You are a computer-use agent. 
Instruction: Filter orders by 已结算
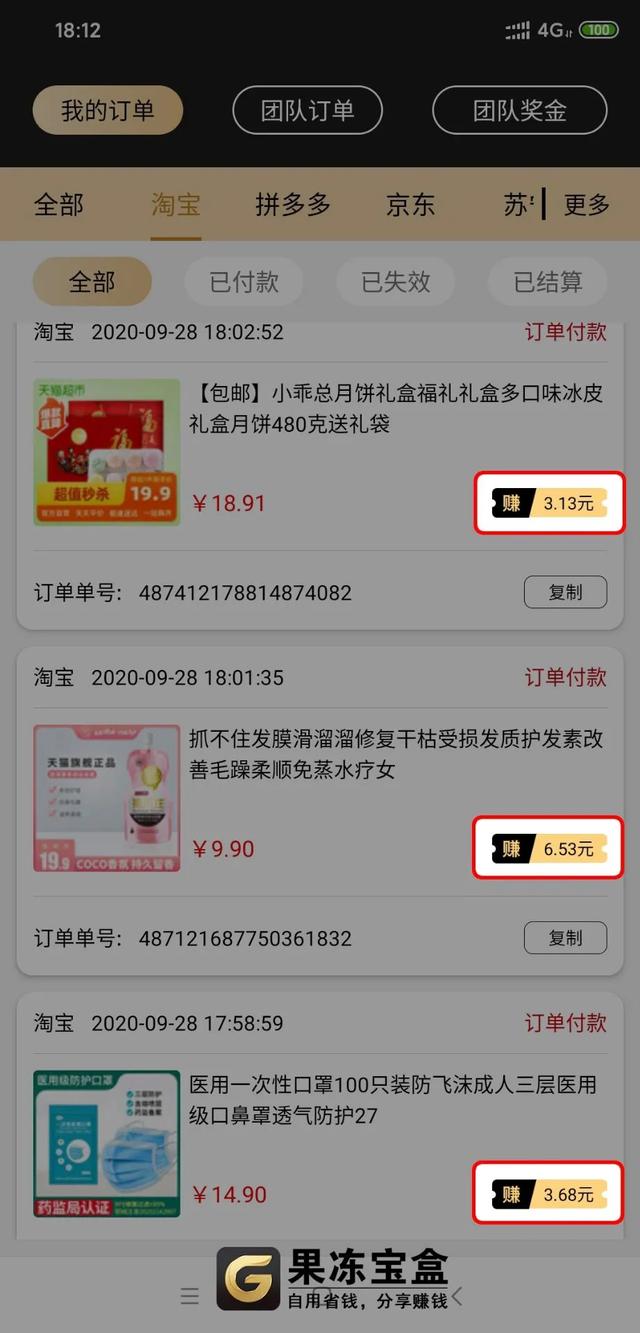(547, 282)
